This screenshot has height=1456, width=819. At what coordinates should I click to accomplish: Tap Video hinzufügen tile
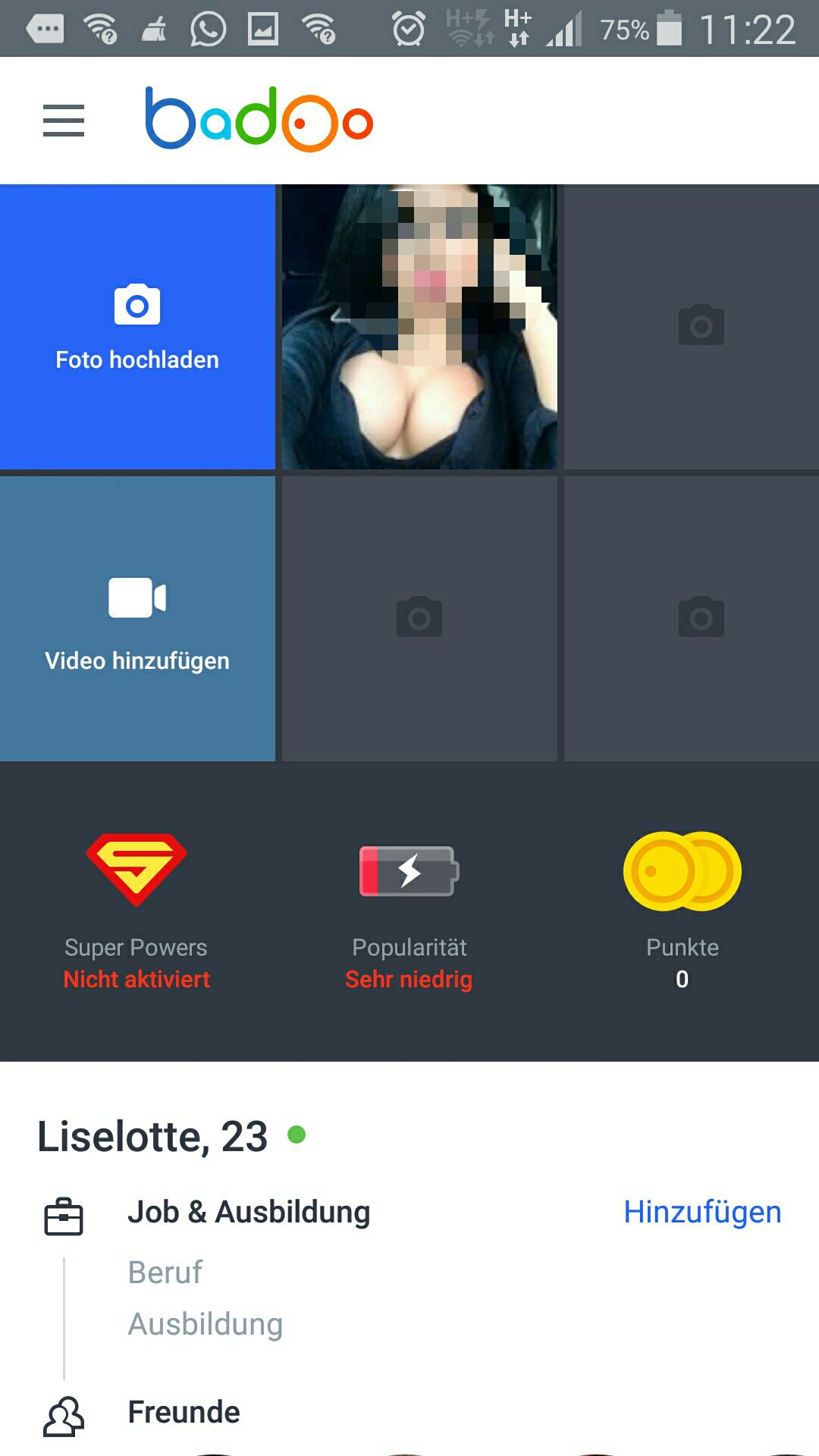[137, 619]
